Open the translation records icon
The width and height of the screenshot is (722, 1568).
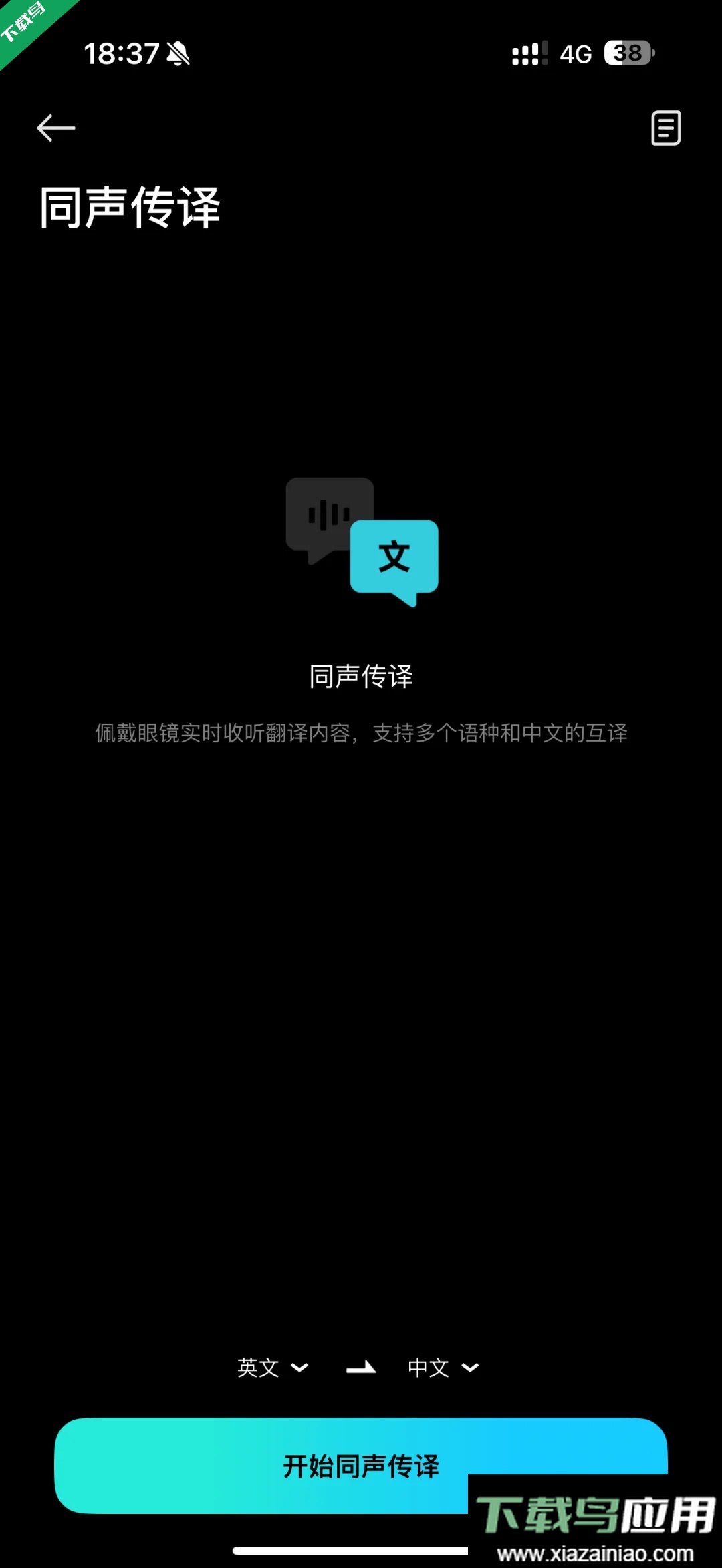(x=666, y=128)
